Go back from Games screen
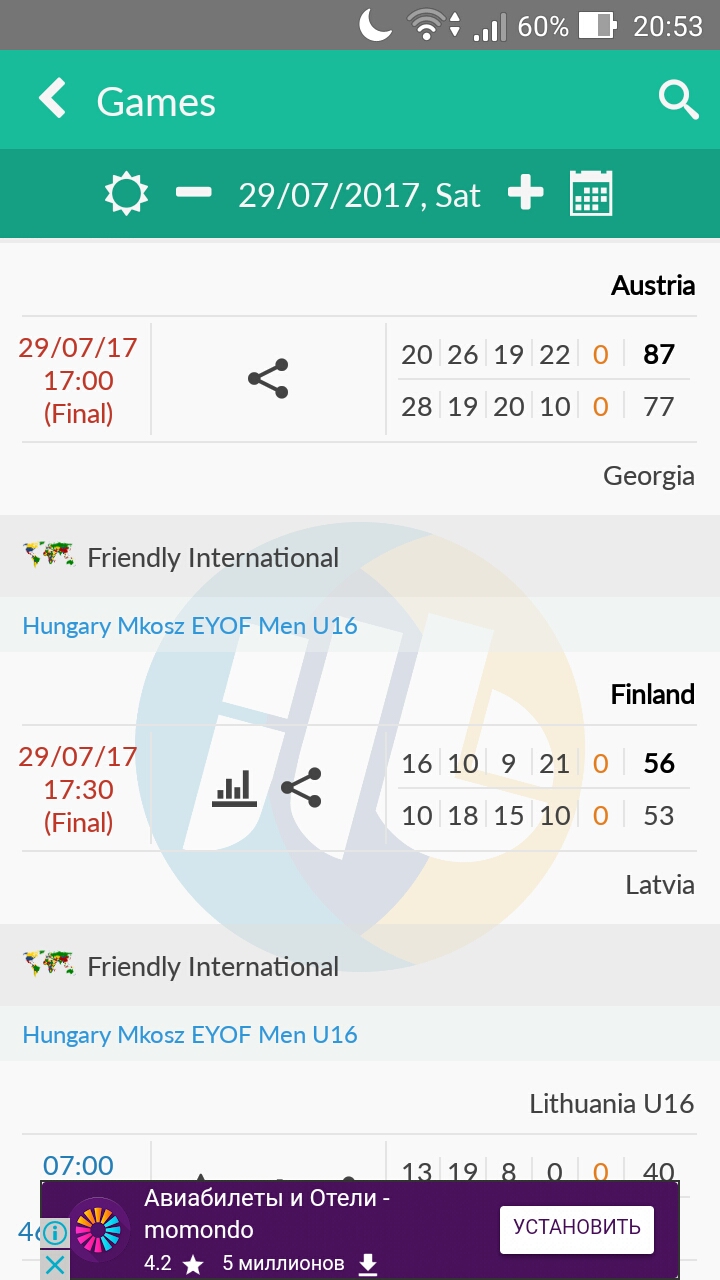 [52, 100]
